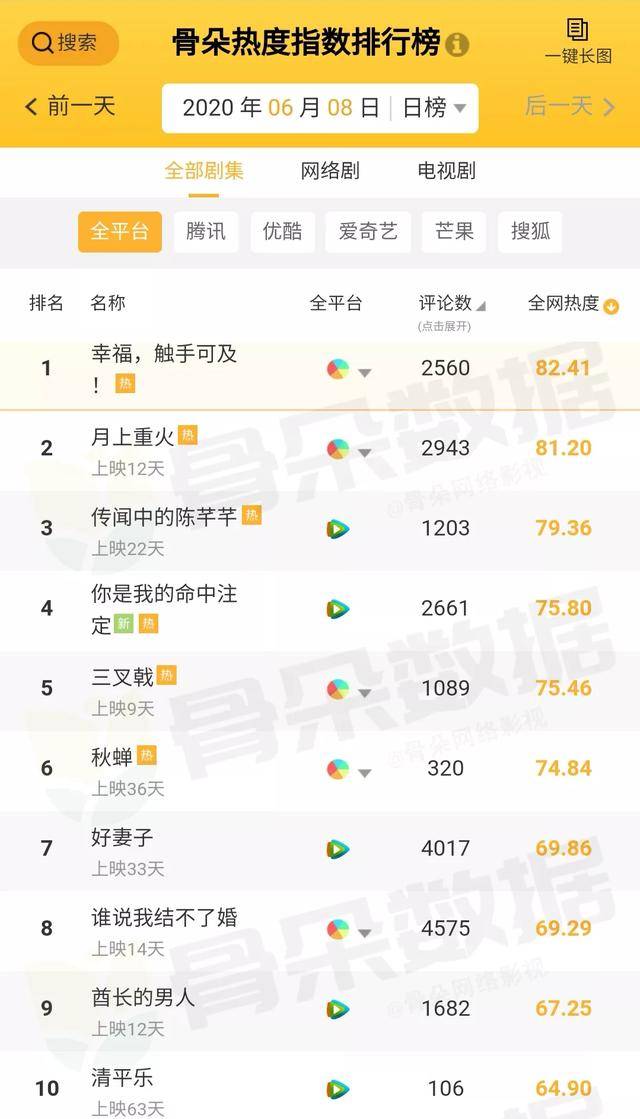This screenshot has height=1119, width=640.
Task: Open the 日榜 ranking type dropdown
Action: 434,108
